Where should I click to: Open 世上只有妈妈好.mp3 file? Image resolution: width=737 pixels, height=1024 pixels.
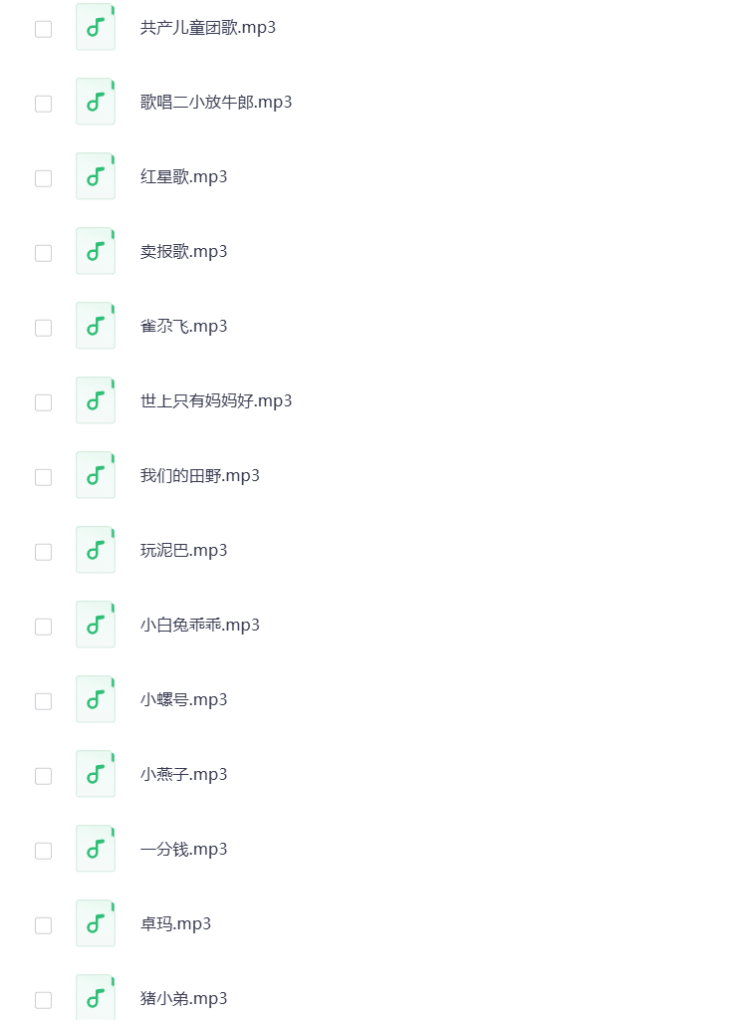click(x=216, y=401)
